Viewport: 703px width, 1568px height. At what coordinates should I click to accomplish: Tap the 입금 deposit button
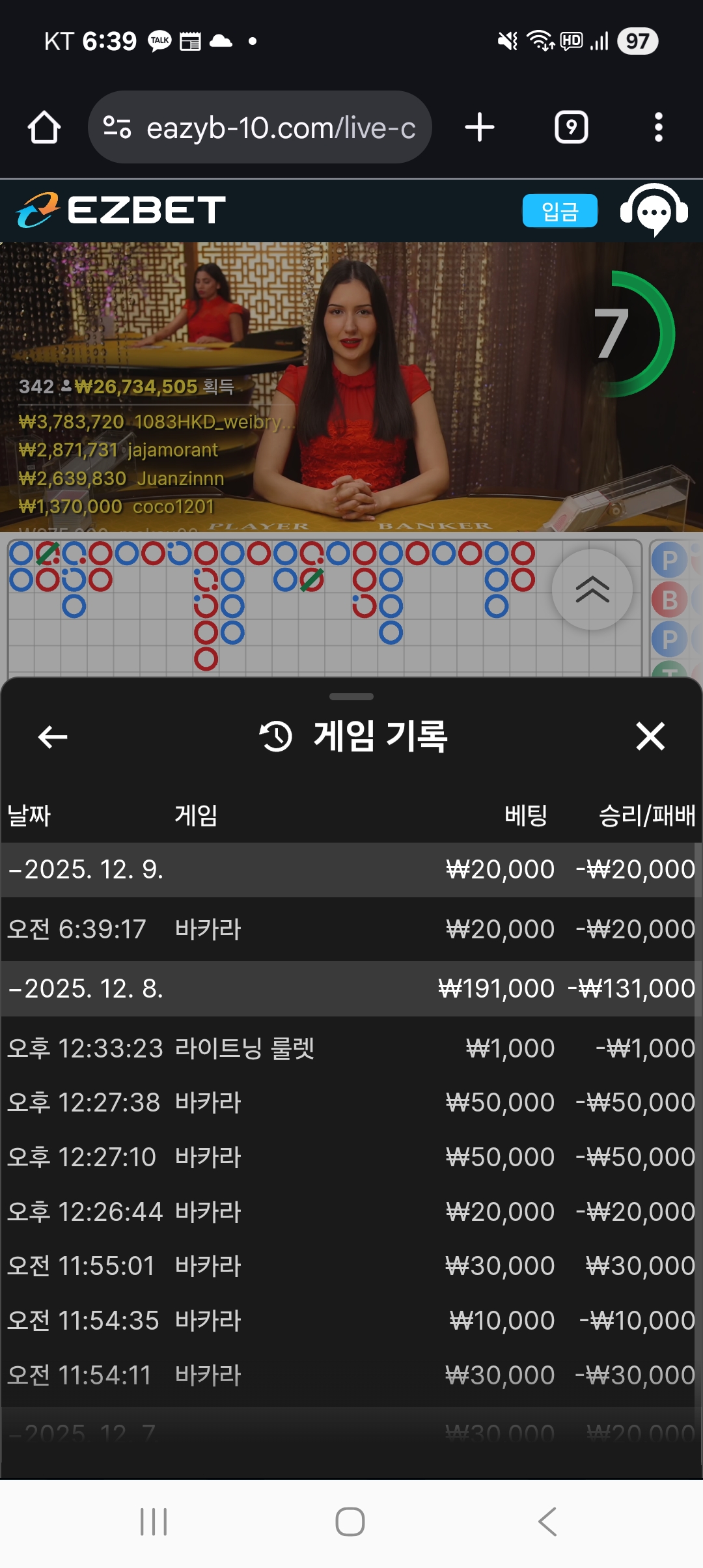coord(559,211)
